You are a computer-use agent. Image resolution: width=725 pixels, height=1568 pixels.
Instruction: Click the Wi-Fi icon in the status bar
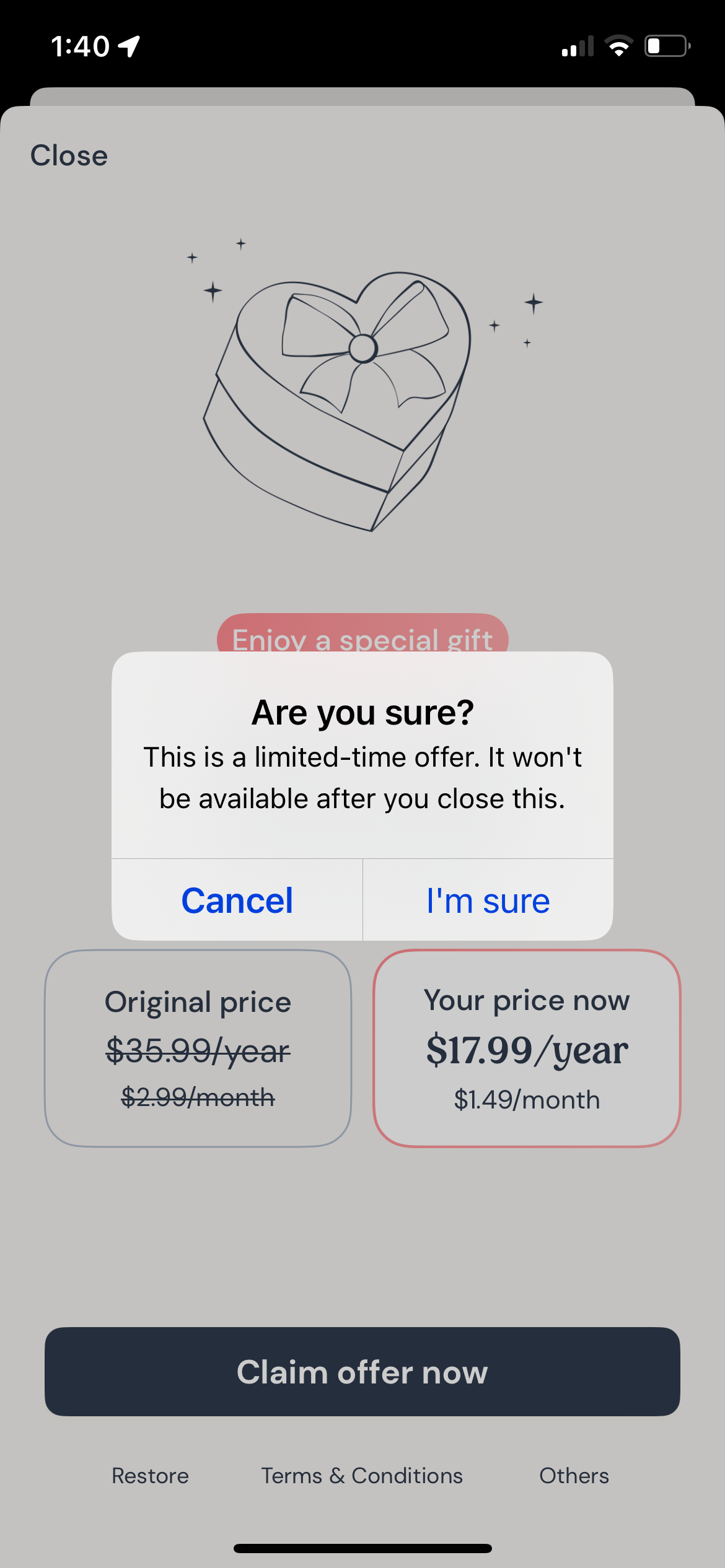click(x=619, y=46)
